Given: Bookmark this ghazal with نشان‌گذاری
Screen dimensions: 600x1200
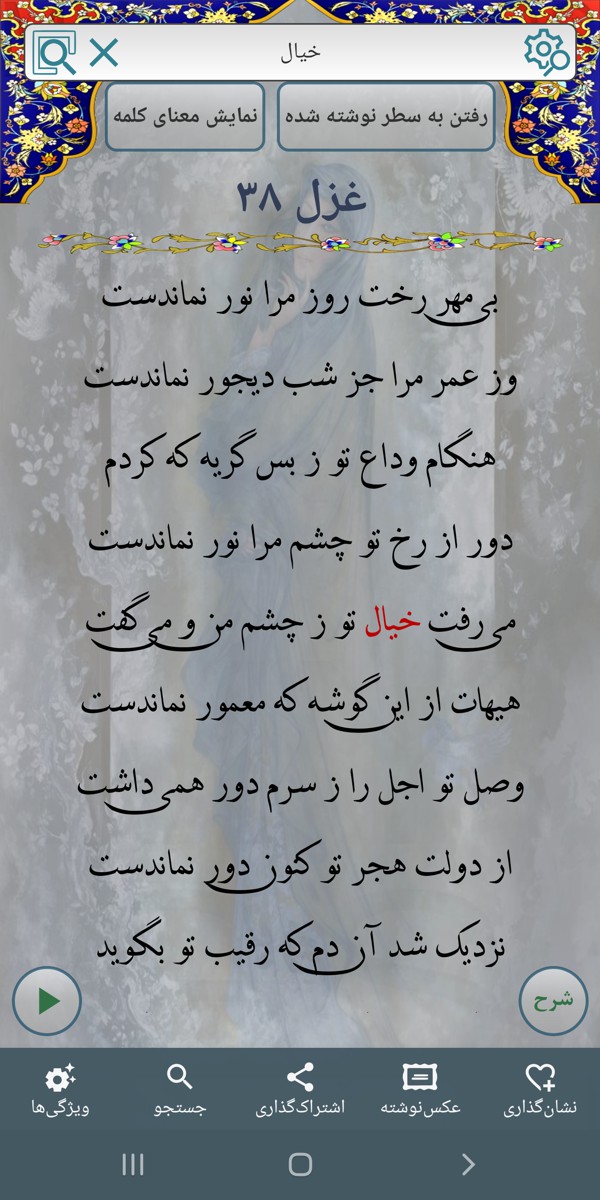Looking at the screenshot, I should pos(540,1090).
